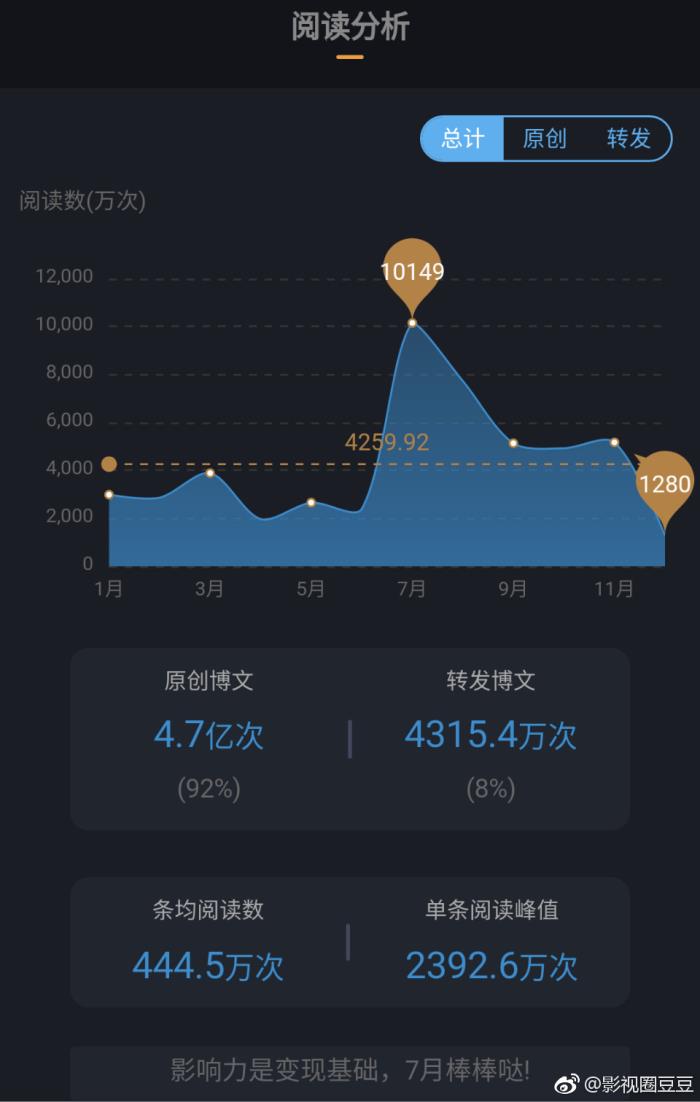Tap the 7月 peak data point on chart
The height and width of the screenshot is (1102, 700).
[x=412, y=322]
